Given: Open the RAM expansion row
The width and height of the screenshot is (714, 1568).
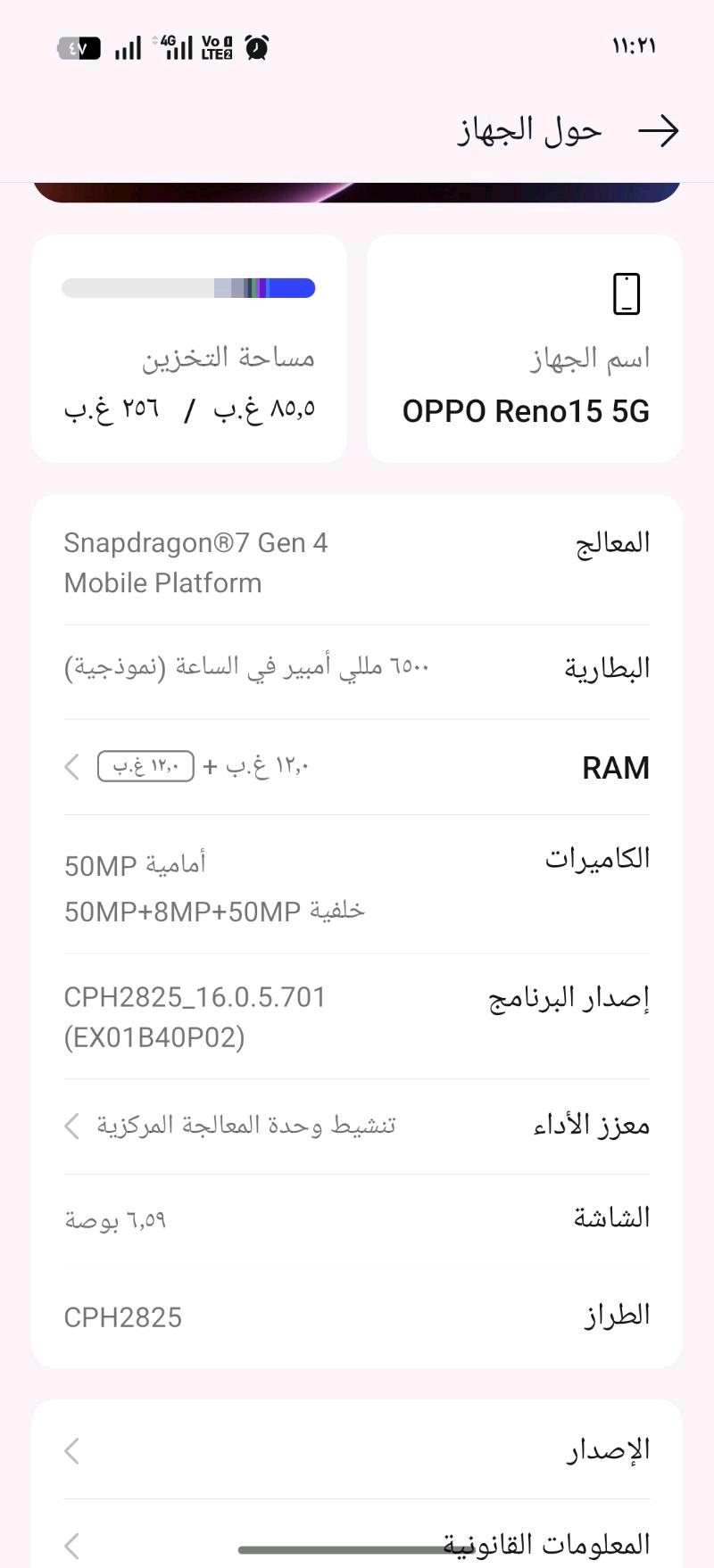Looking at the screenshot, I should [357, 767].
